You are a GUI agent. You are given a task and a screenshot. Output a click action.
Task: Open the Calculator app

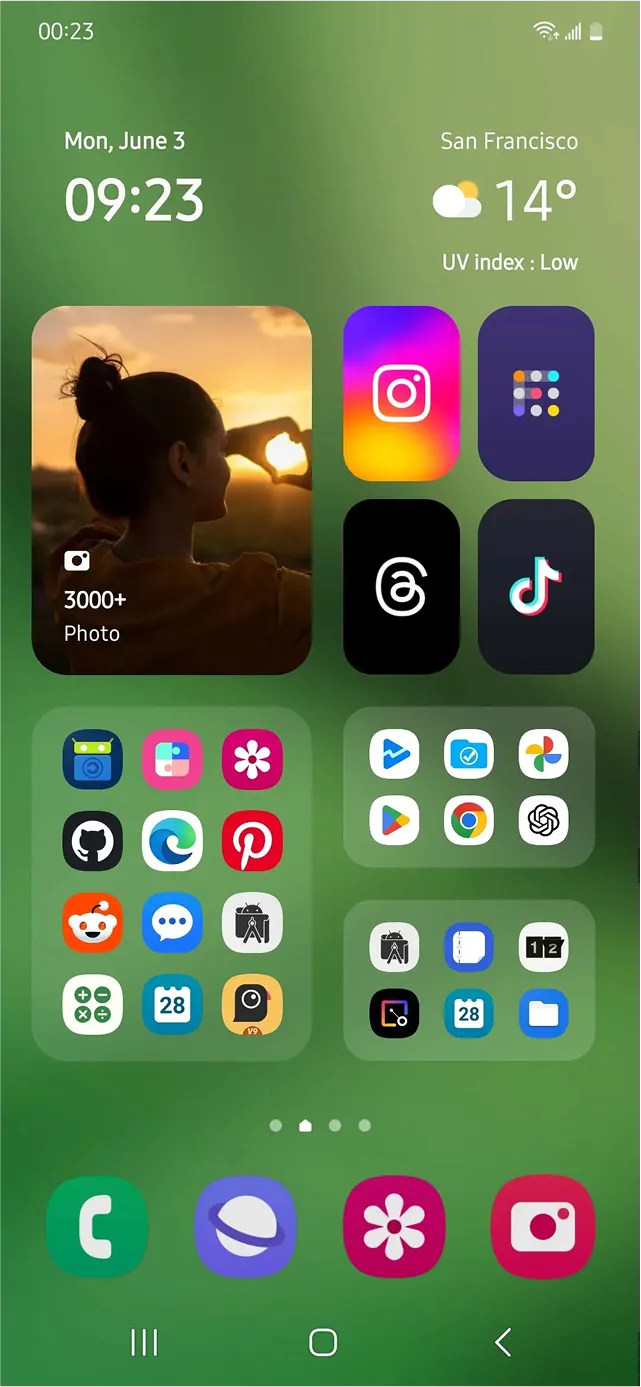tap(93, 1004)
